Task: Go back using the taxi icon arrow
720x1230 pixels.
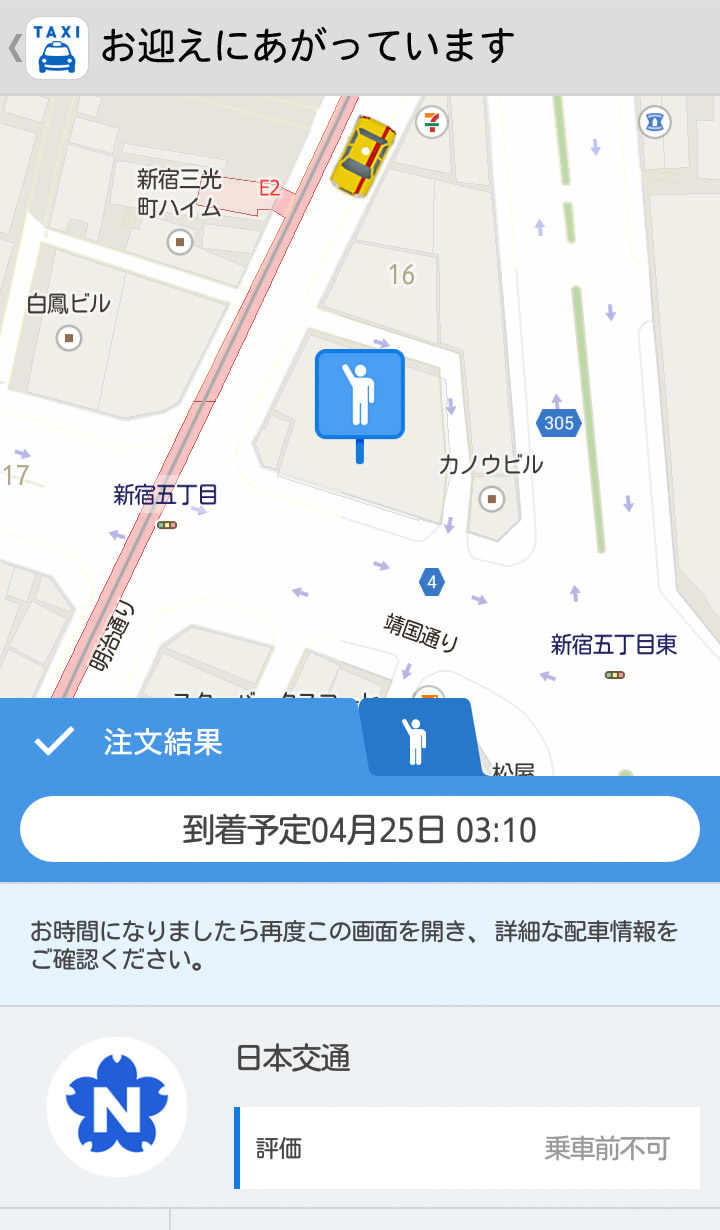Action: [16, 48]
